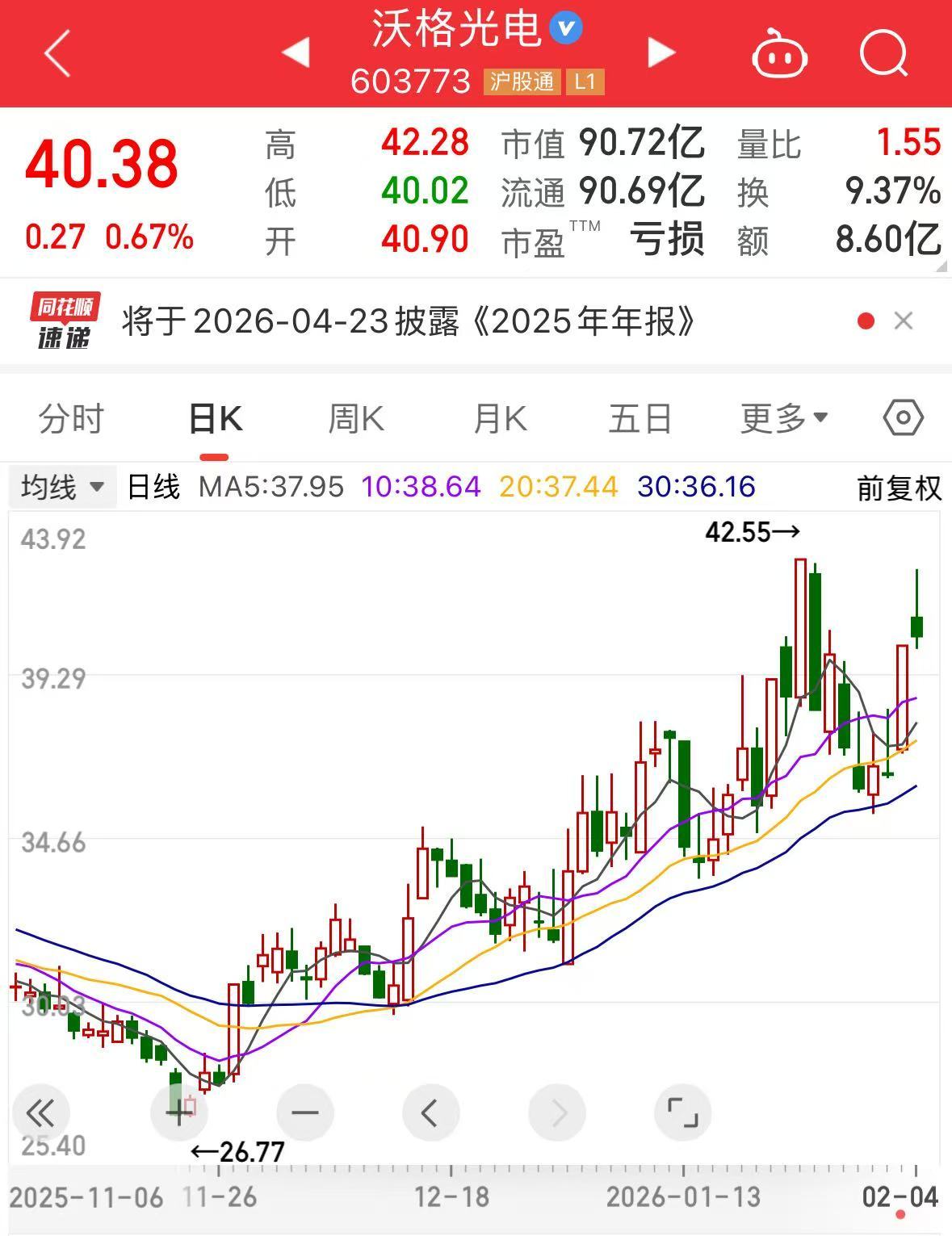
Task: Open the robot assistant icon
Action: point(779,54)
